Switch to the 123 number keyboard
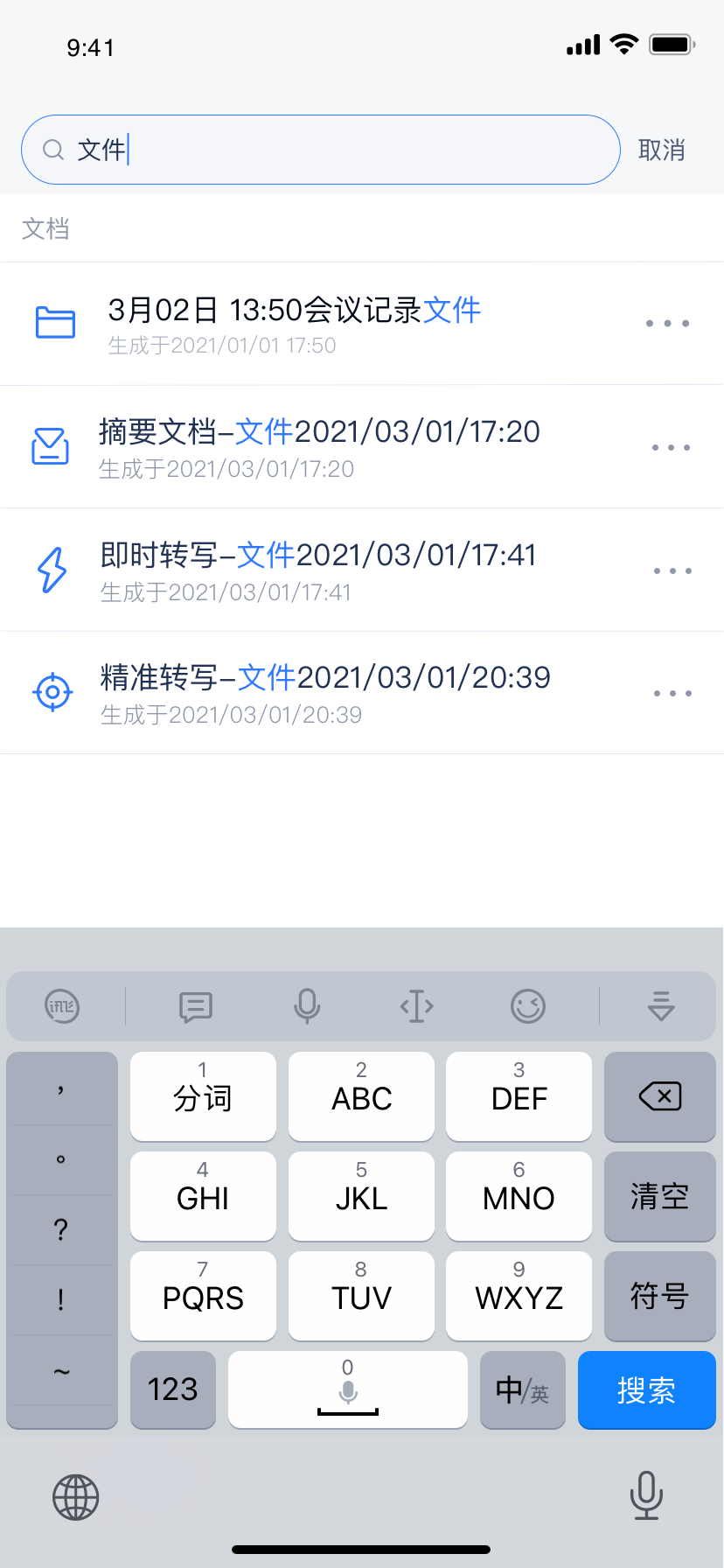724x1568 pixels. (x=173, y=1389)
